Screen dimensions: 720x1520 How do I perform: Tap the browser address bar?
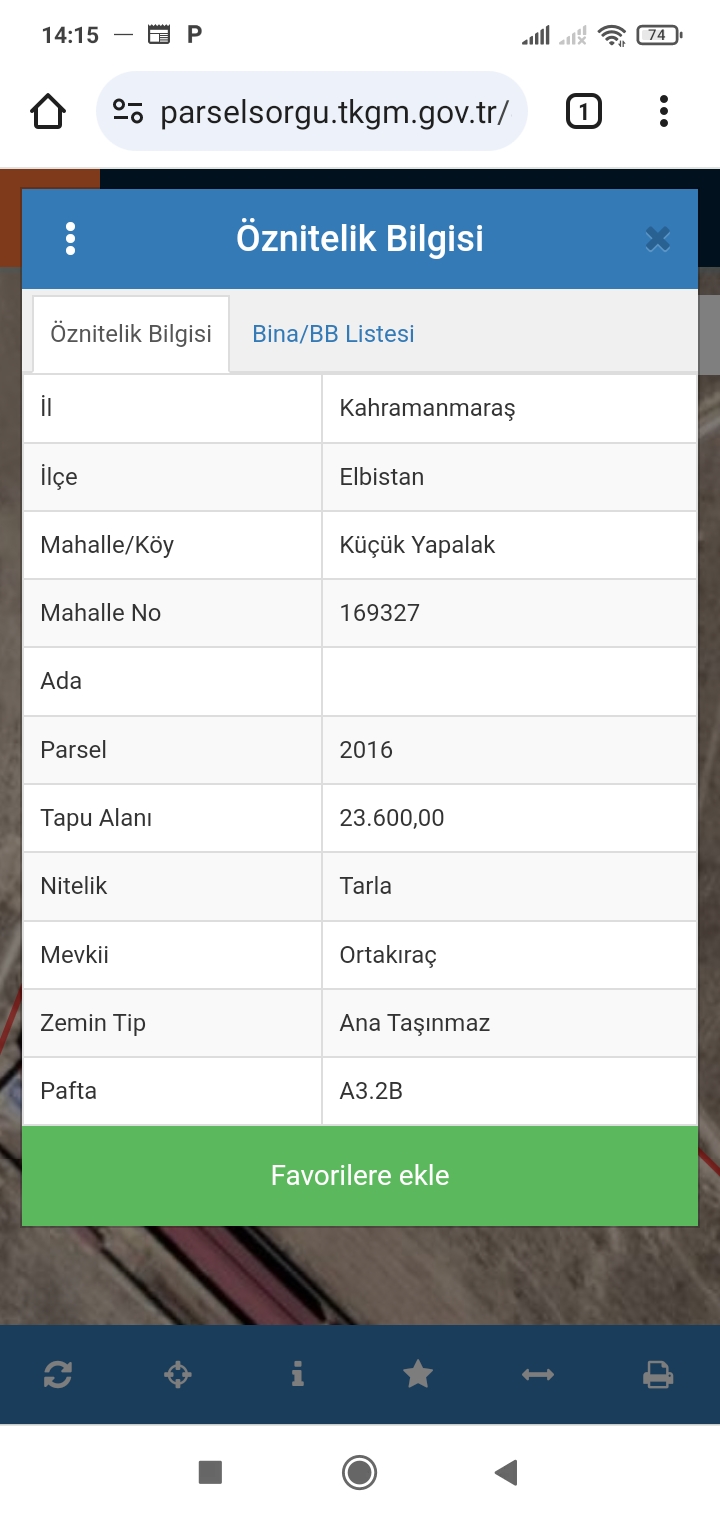(312, 112)
